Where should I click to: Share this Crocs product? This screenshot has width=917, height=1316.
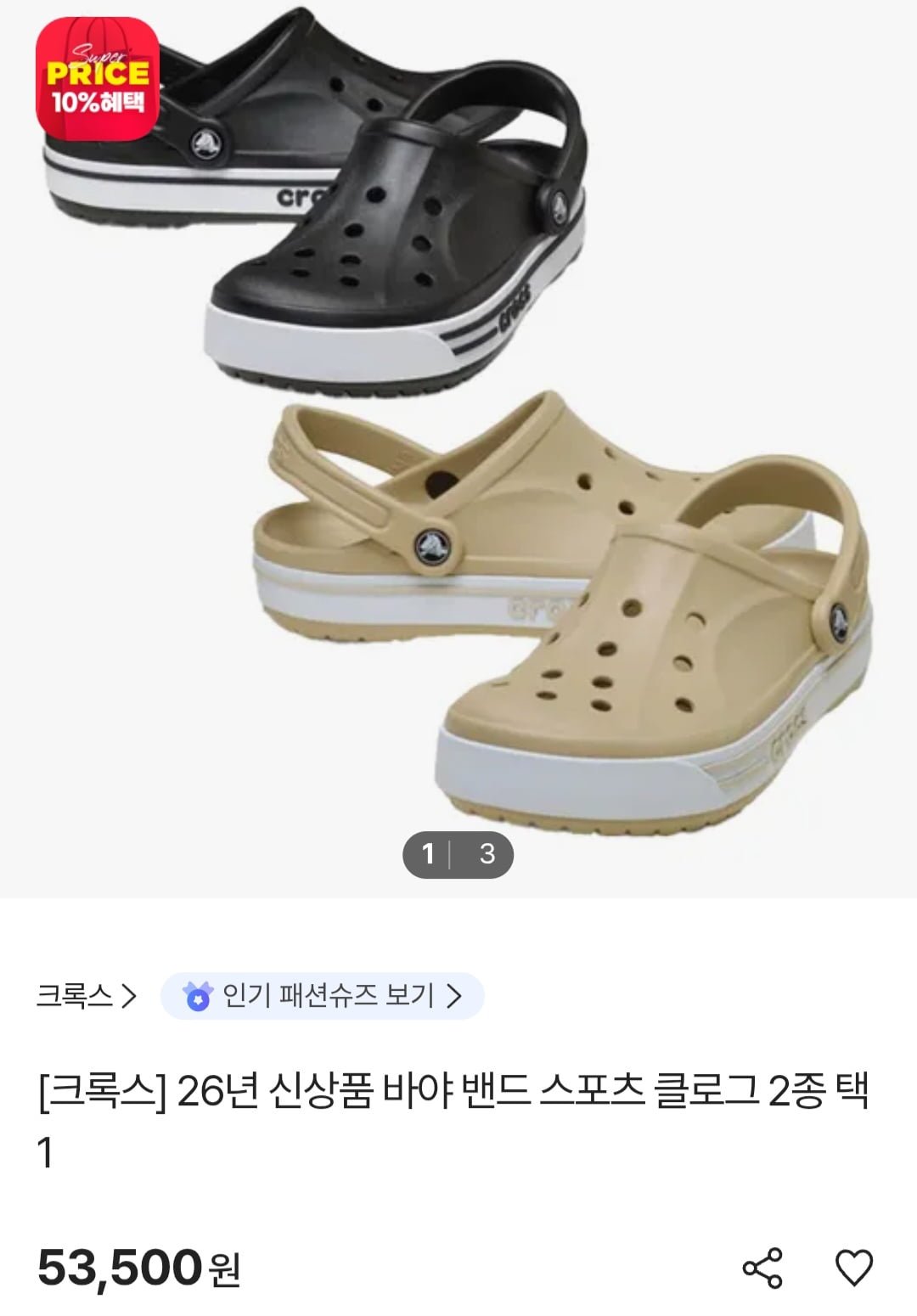pos(762,1268)
